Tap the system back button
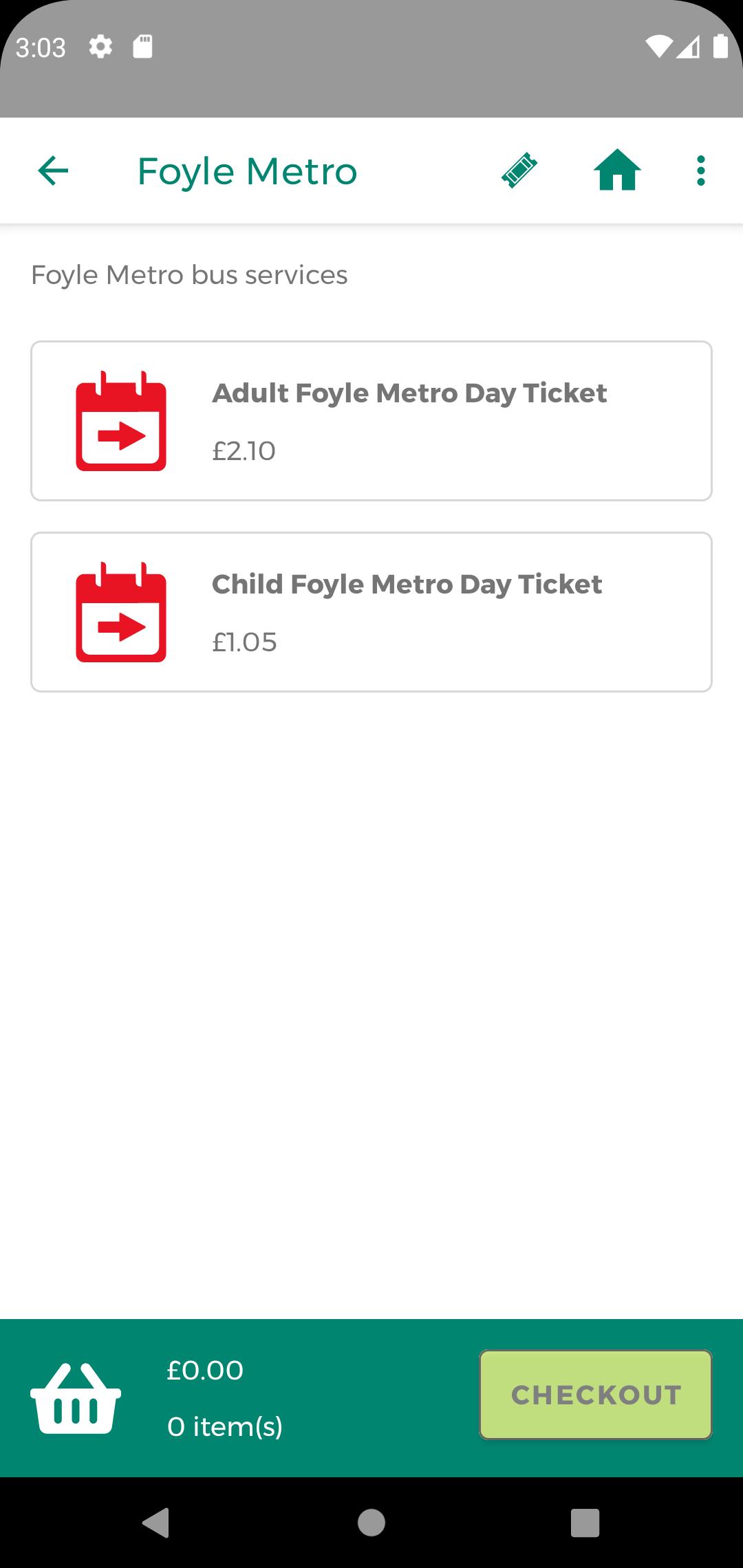Image resolution: width=743 pixels, height=1568 pixels. click(156, 1522)
